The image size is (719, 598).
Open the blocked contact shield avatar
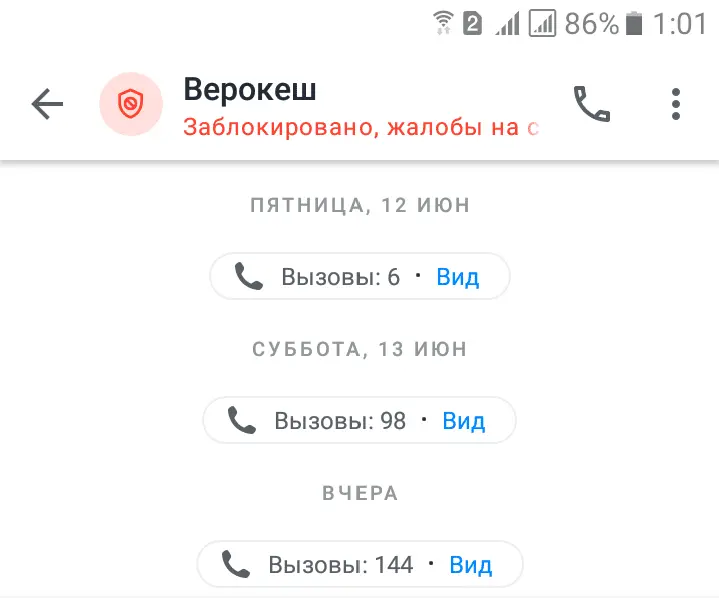point(131,104)
